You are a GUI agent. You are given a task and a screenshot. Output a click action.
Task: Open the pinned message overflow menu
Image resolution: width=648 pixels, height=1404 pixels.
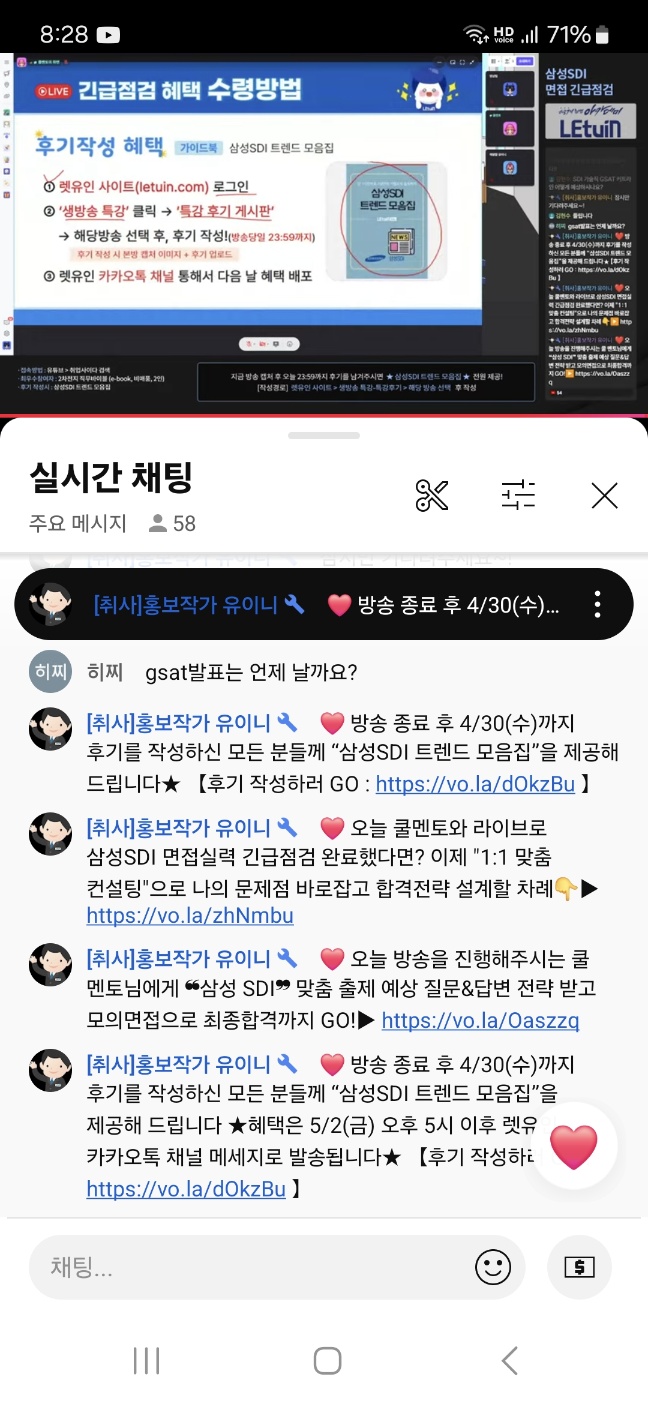[x=597, y=604]
